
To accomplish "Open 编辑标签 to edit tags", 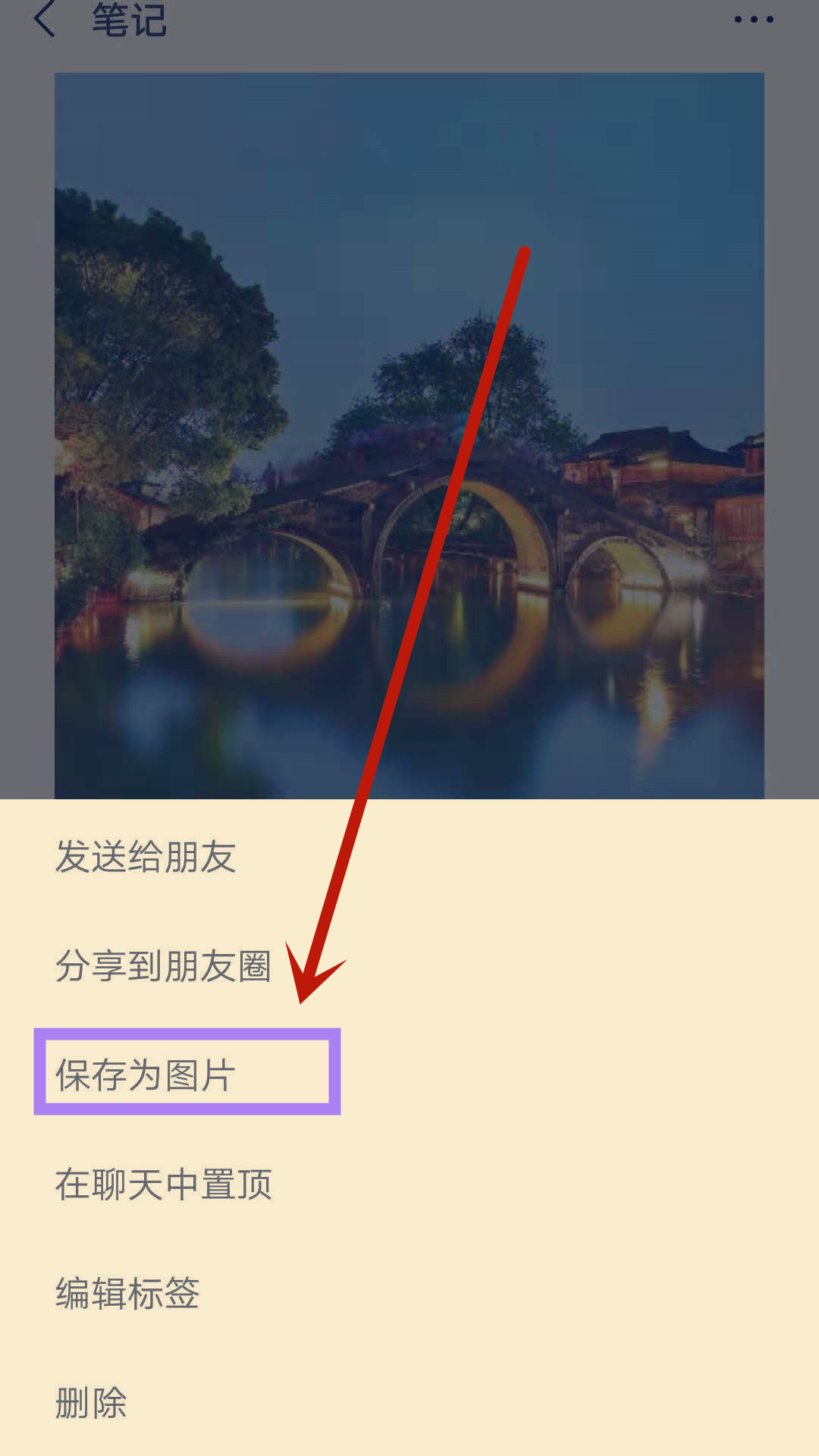I will pos(127,1293).
